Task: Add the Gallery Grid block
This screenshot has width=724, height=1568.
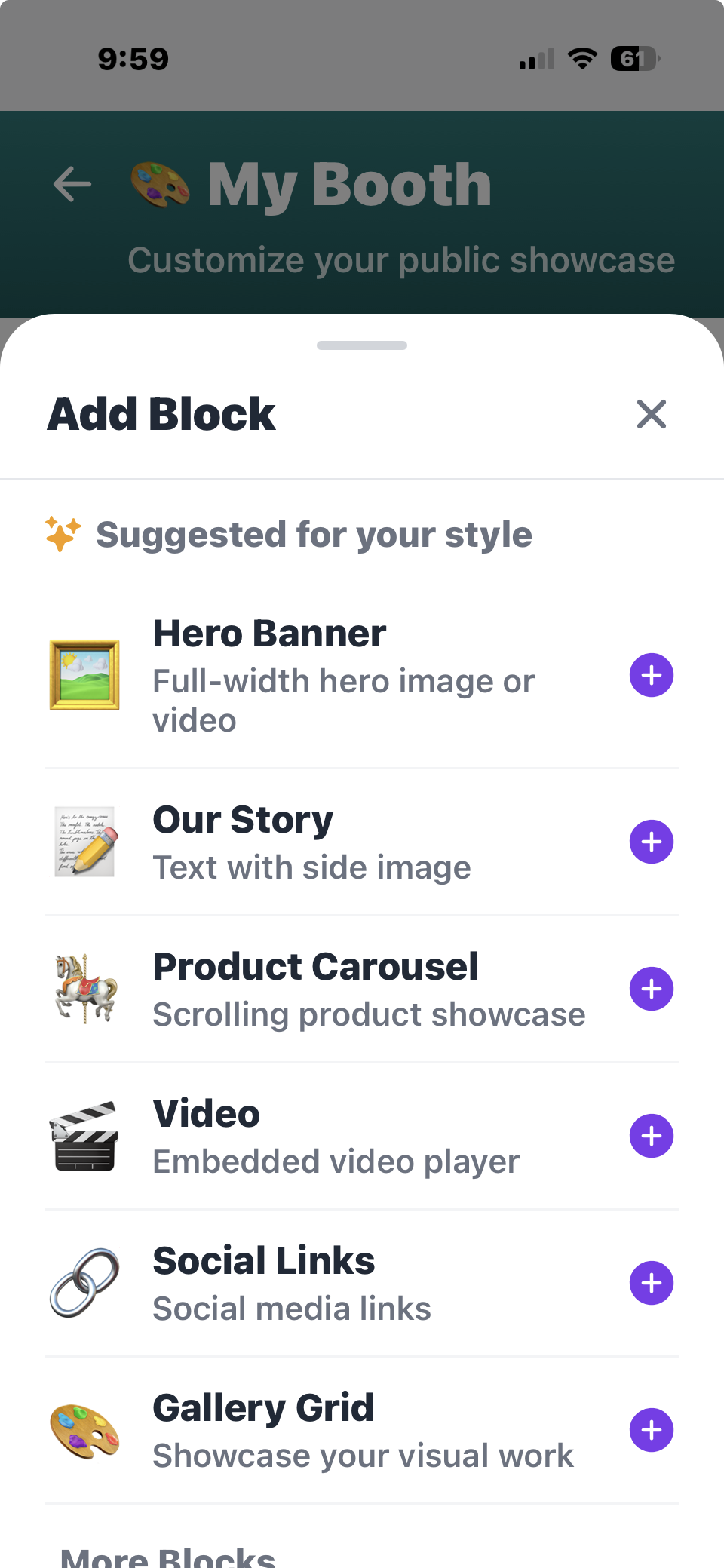Action: (x=651, y=1430)
